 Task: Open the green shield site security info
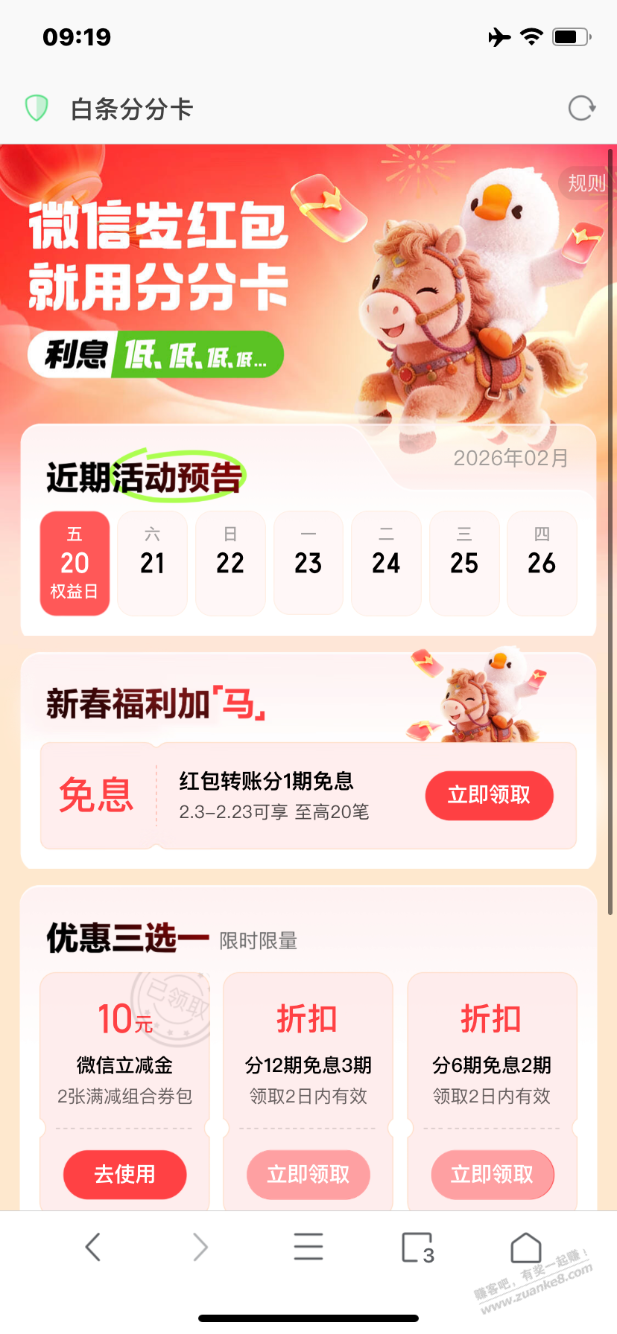click(37, 109)
